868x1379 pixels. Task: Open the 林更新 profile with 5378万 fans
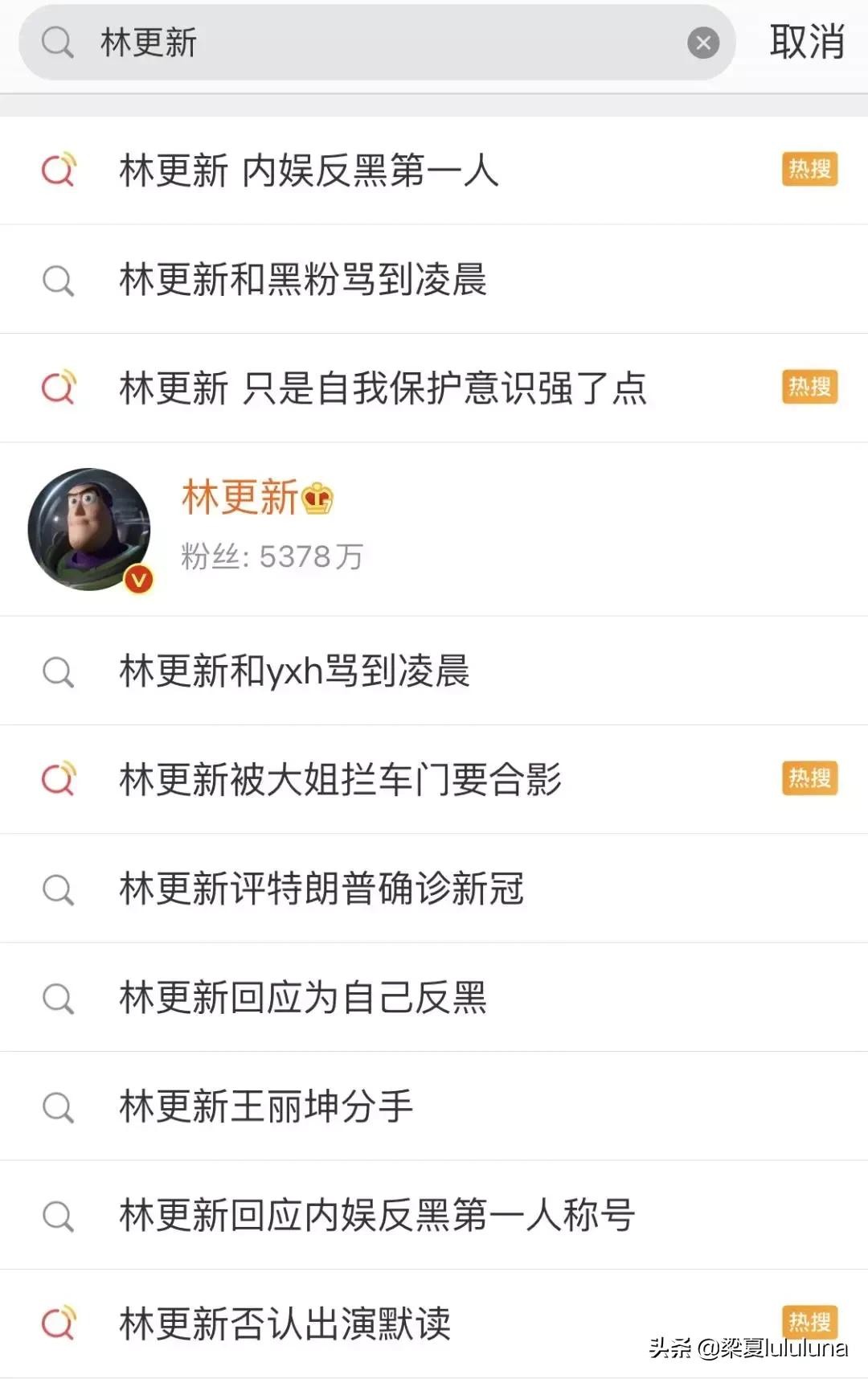(x=257, y=529)
